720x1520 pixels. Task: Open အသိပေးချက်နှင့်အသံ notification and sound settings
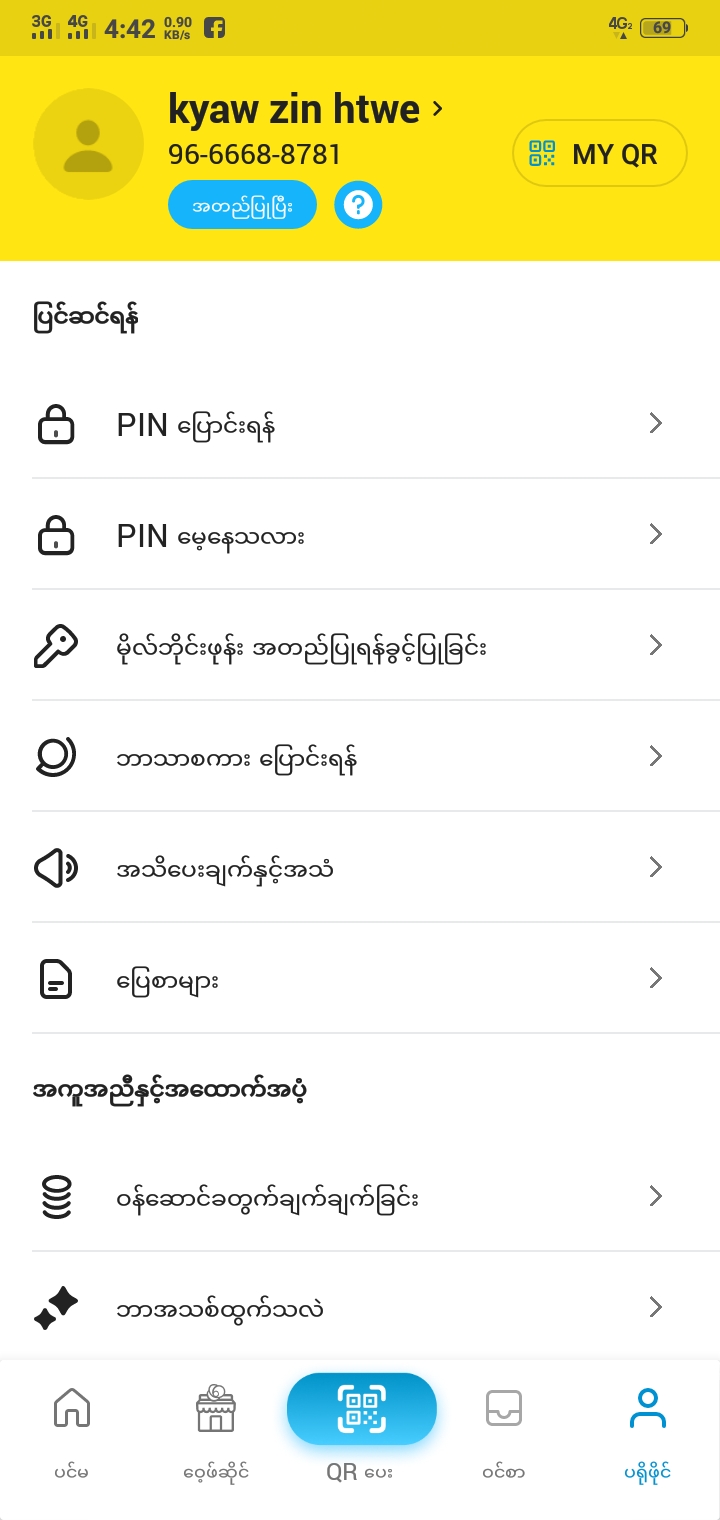[x=360, y=868]
